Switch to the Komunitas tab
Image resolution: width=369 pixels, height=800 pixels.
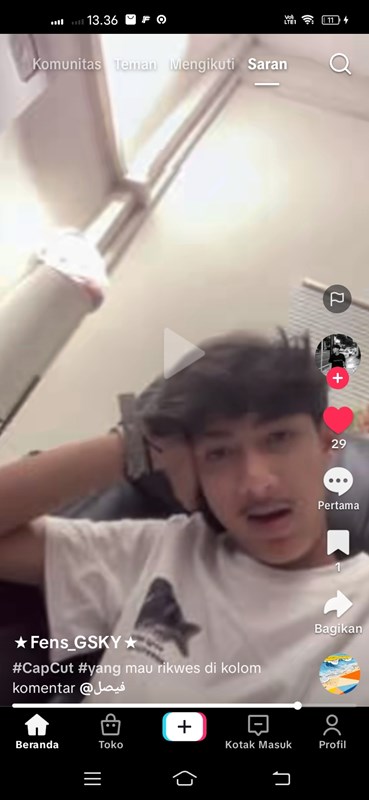[66, 64]
